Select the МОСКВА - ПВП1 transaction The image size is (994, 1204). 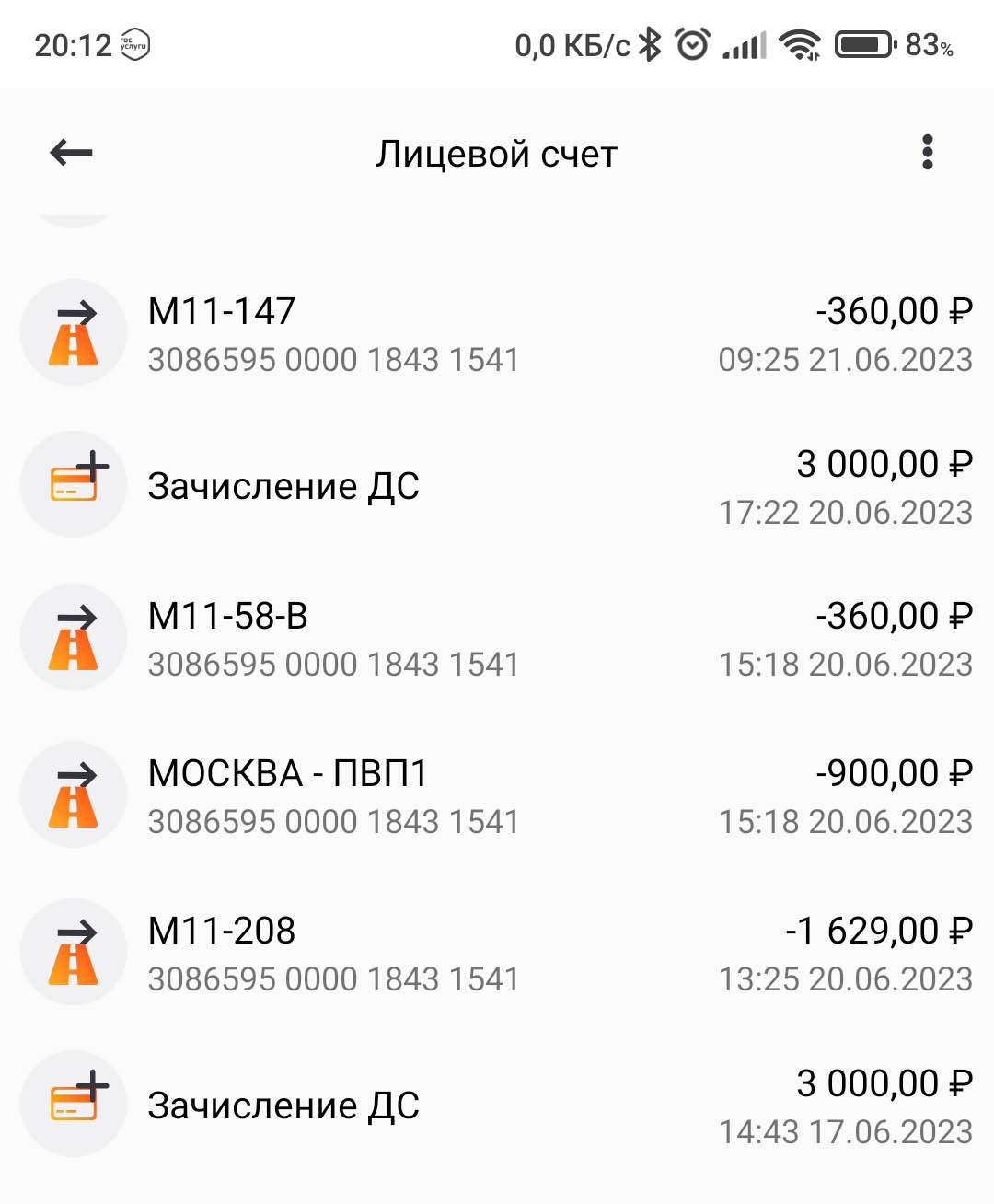[x=497, y=796]
